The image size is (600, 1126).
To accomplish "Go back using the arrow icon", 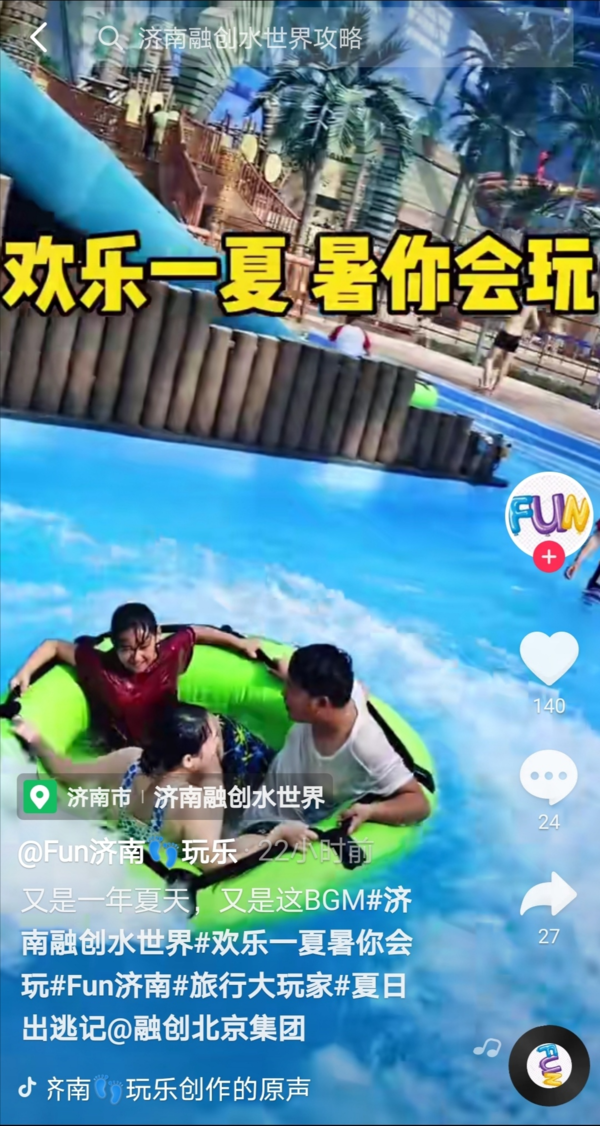I will pos(38,38).
